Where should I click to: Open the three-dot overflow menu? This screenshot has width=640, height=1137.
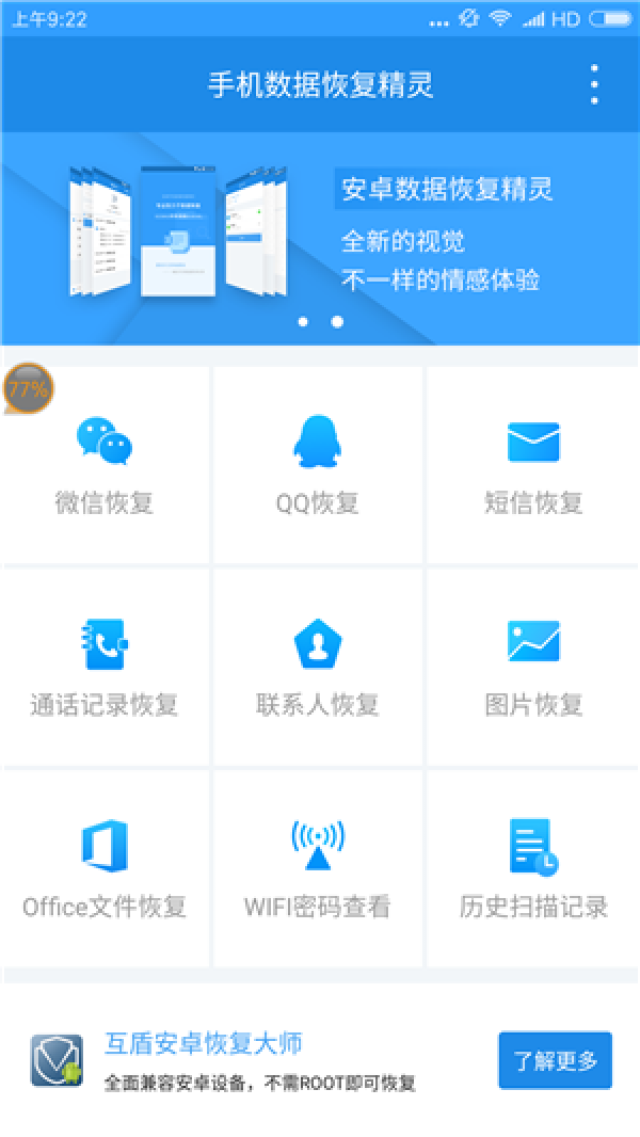tap(594, 85)
